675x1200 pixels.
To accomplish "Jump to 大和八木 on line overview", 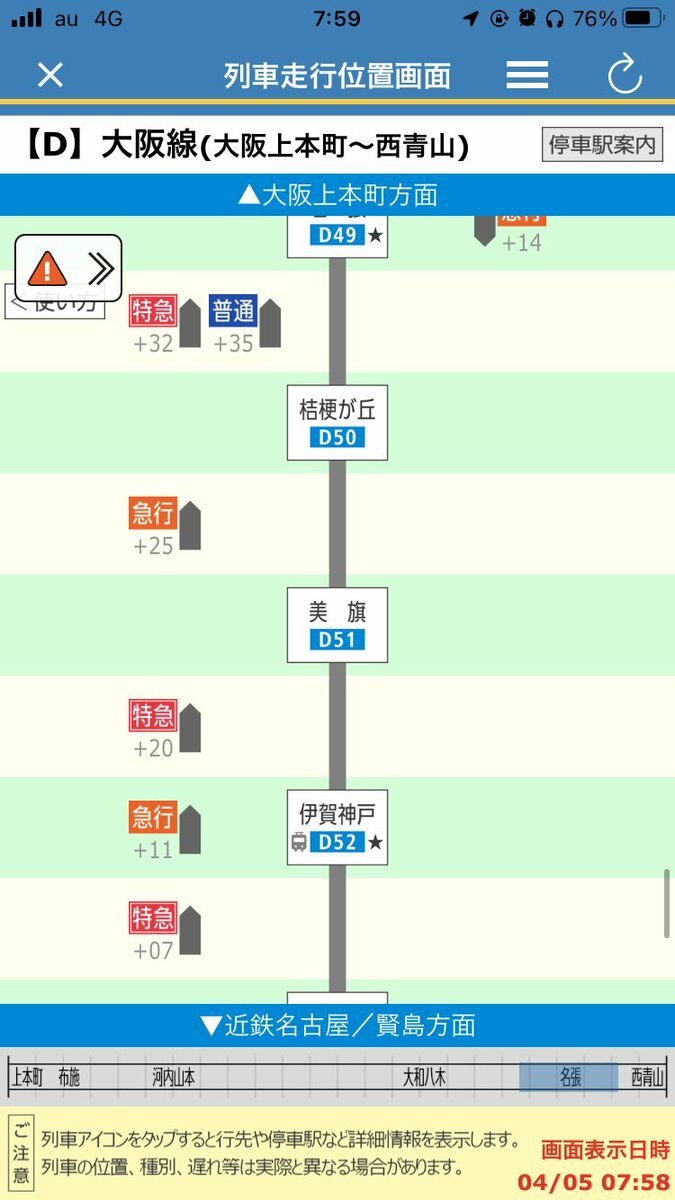I will 424,1077.
